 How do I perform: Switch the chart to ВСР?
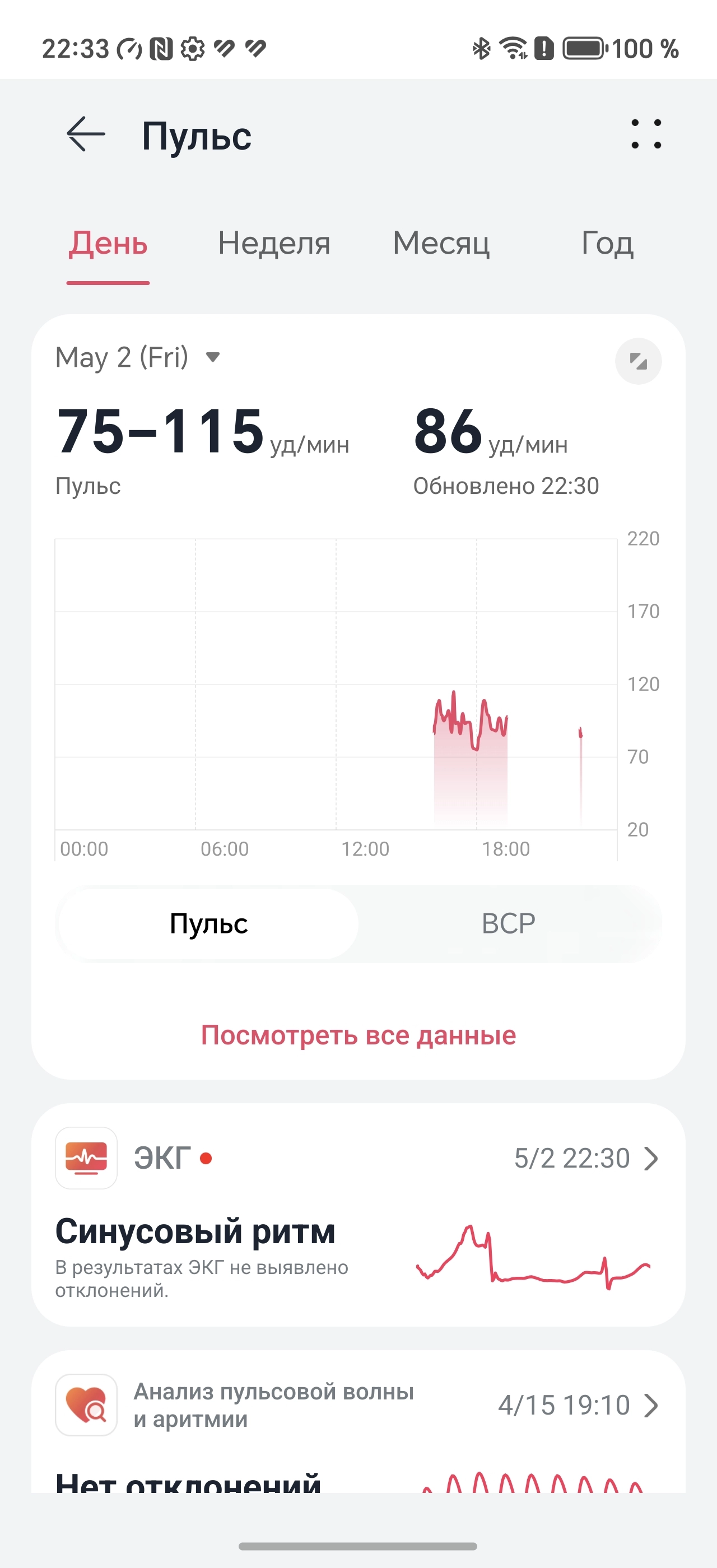pyautogui.click(x=509, y=924)
